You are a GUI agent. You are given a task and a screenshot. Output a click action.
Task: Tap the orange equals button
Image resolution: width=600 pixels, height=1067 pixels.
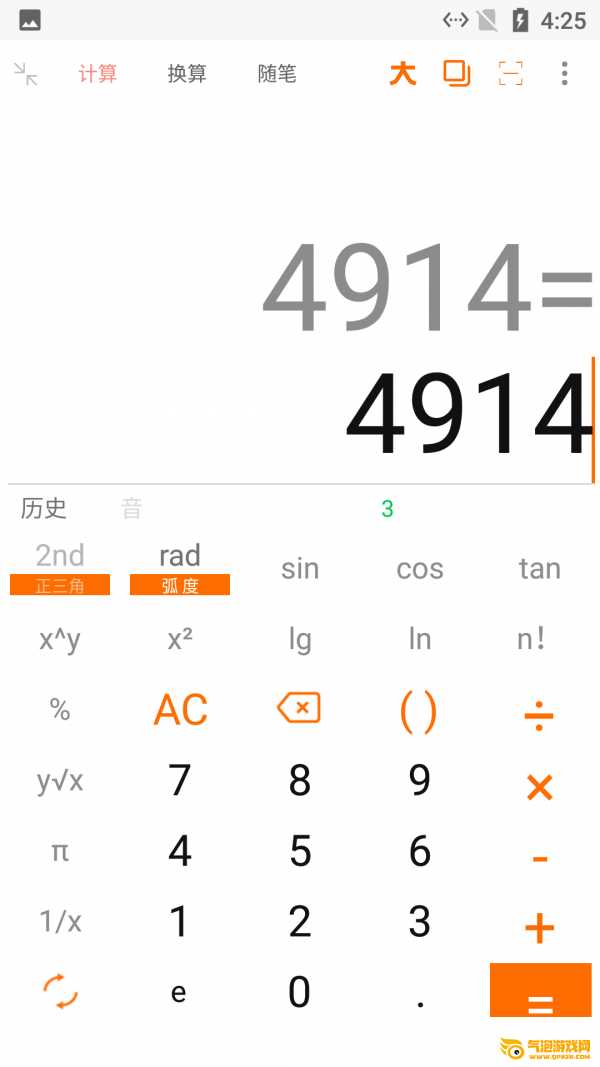pyautogui.click(x=540, y=990)
